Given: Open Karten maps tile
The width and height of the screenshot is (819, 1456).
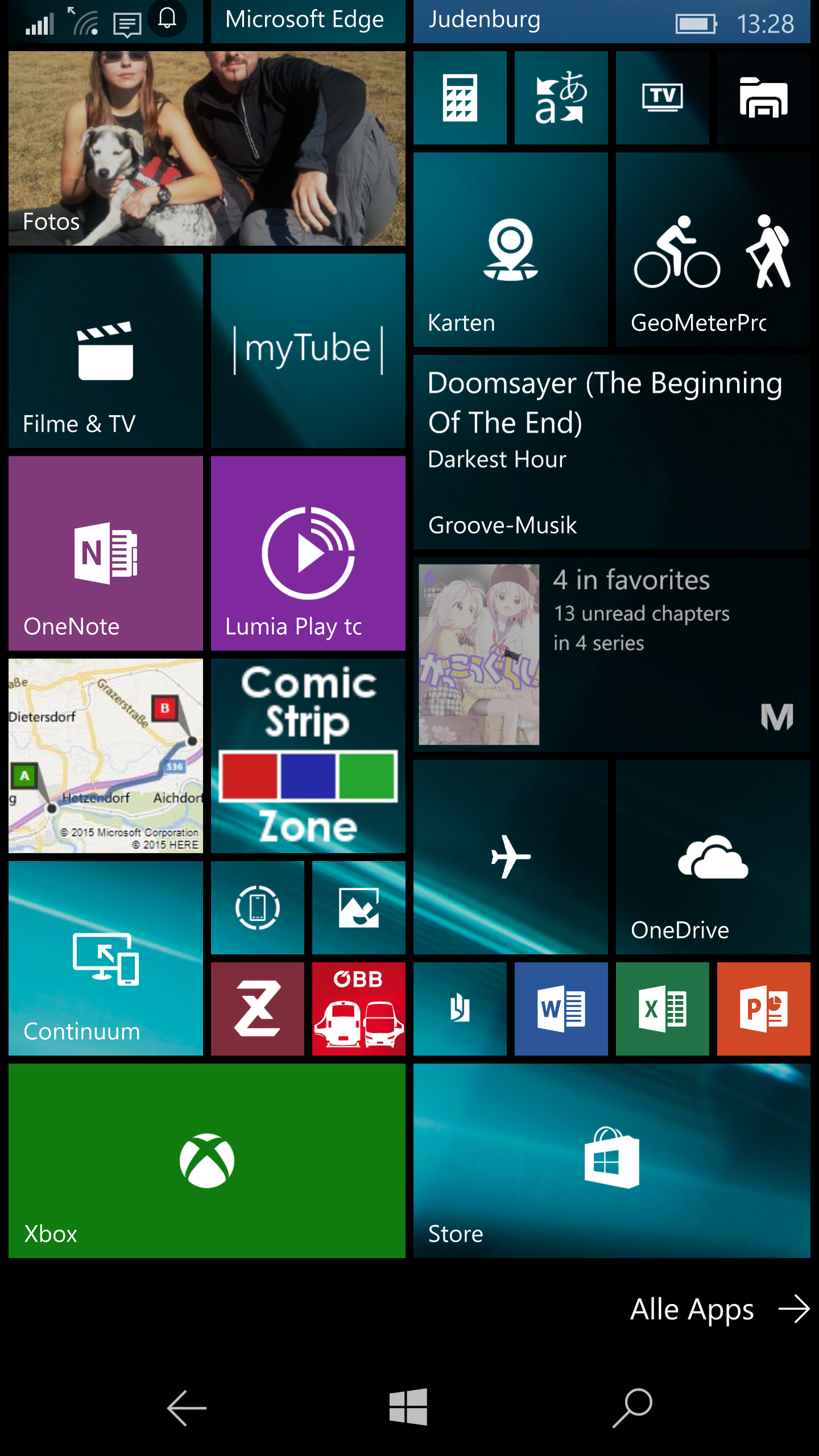Looking at the screenshot, I should [511, 250].
